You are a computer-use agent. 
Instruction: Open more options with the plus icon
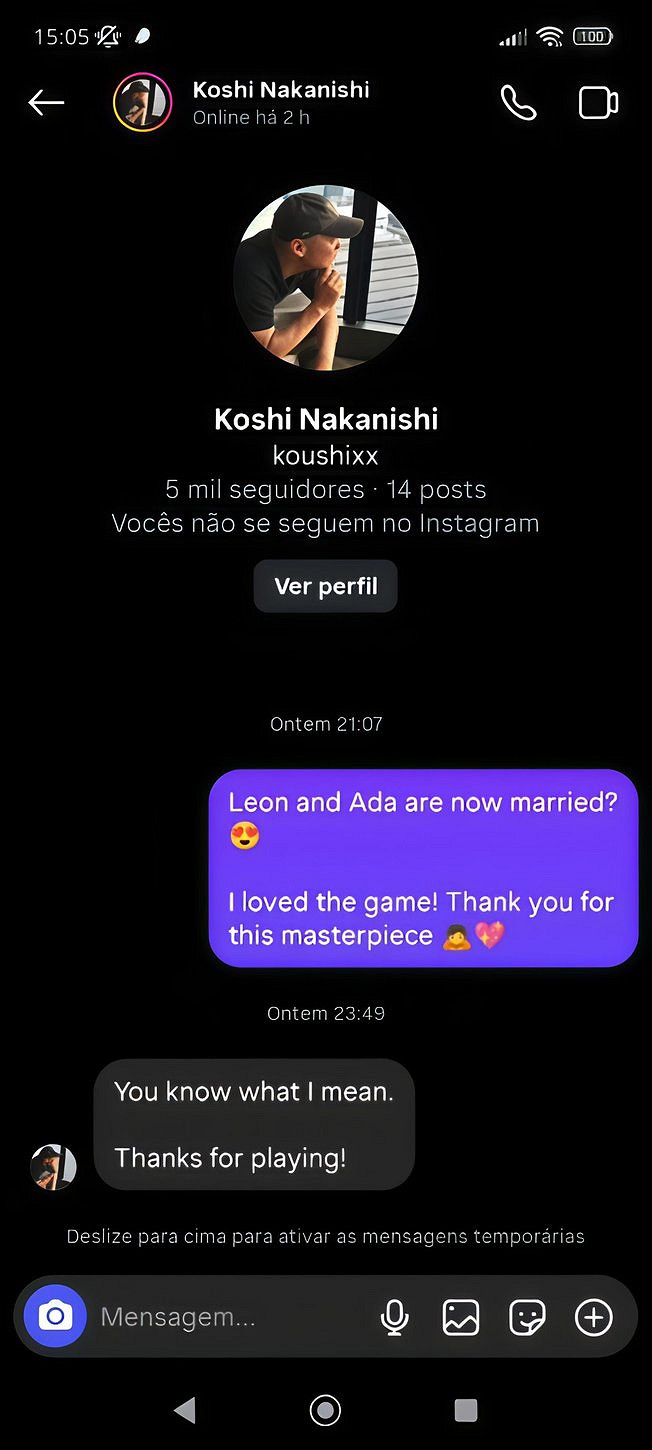pos(593,1317)
